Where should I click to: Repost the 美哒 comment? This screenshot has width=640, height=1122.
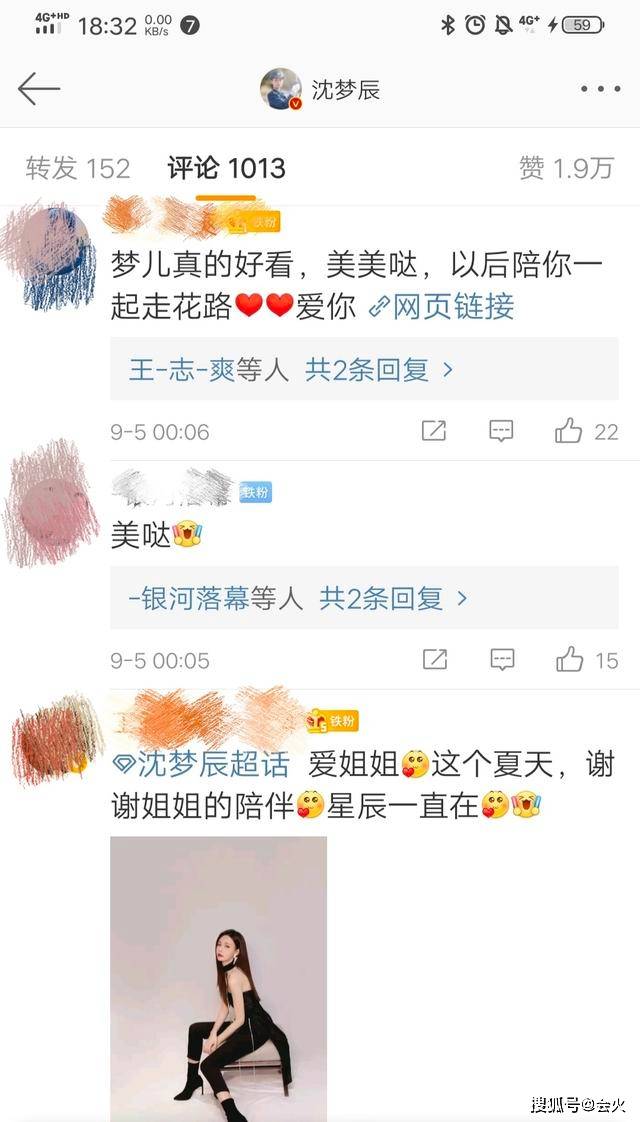pos(434,660)
